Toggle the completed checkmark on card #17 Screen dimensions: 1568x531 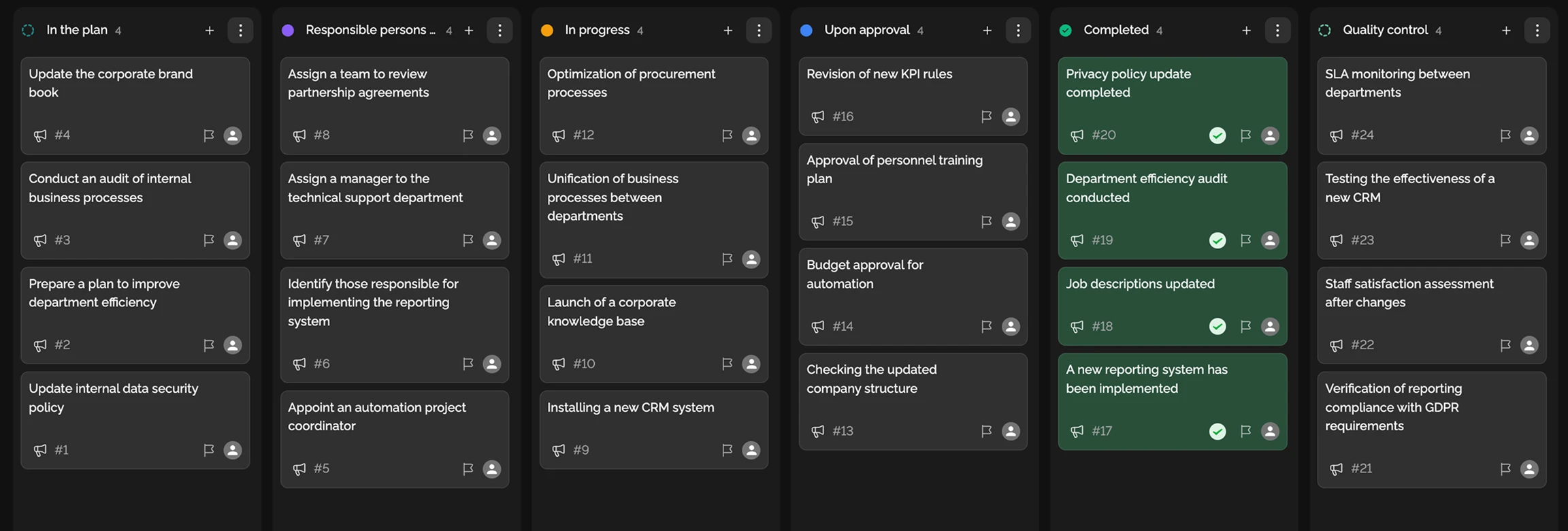pos(1218,432)
